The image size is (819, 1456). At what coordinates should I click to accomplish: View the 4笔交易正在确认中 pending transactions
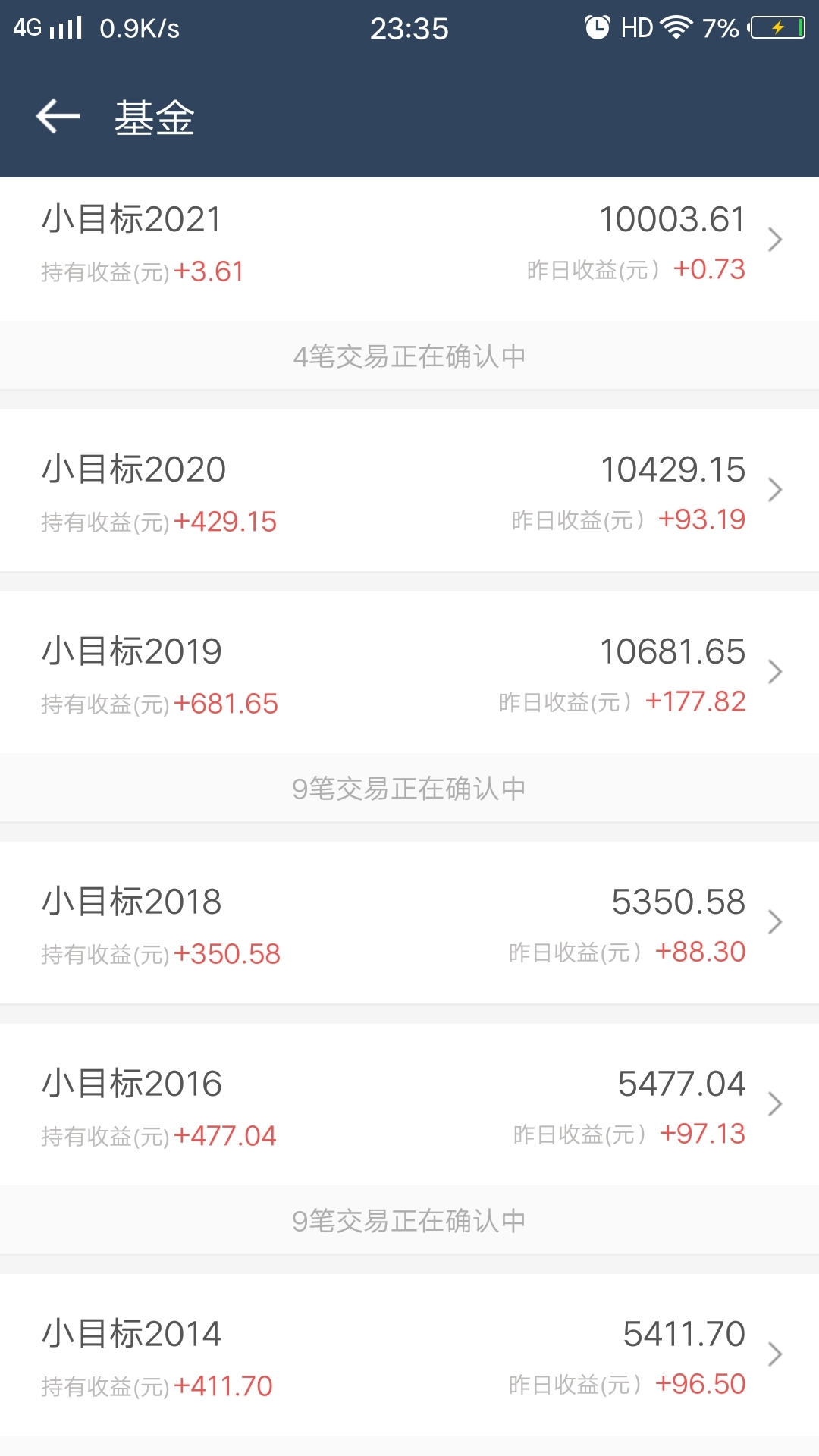(x=409, y=356)
